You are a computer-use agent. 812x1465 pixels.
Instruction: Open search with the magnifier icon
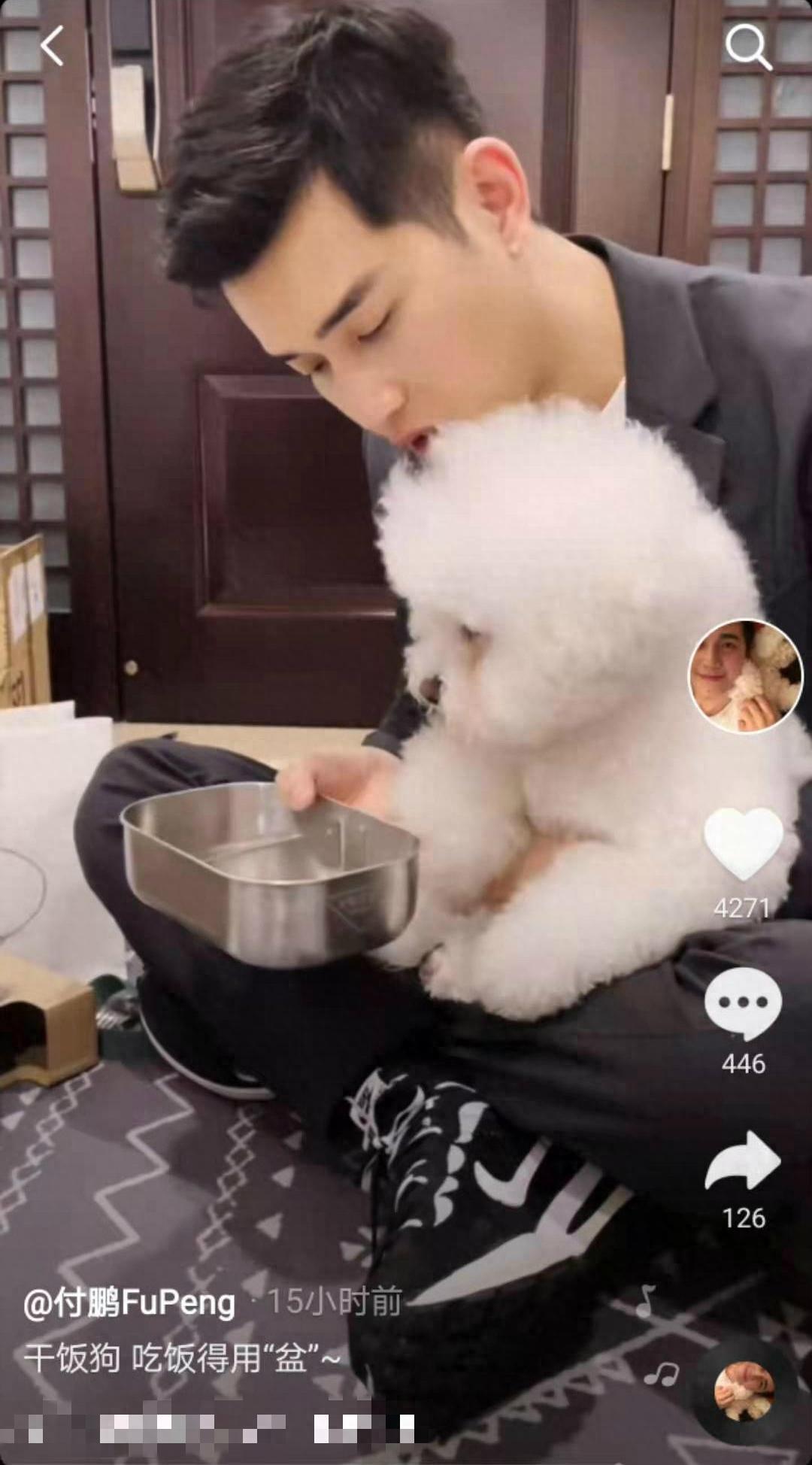tap(747, 47)
